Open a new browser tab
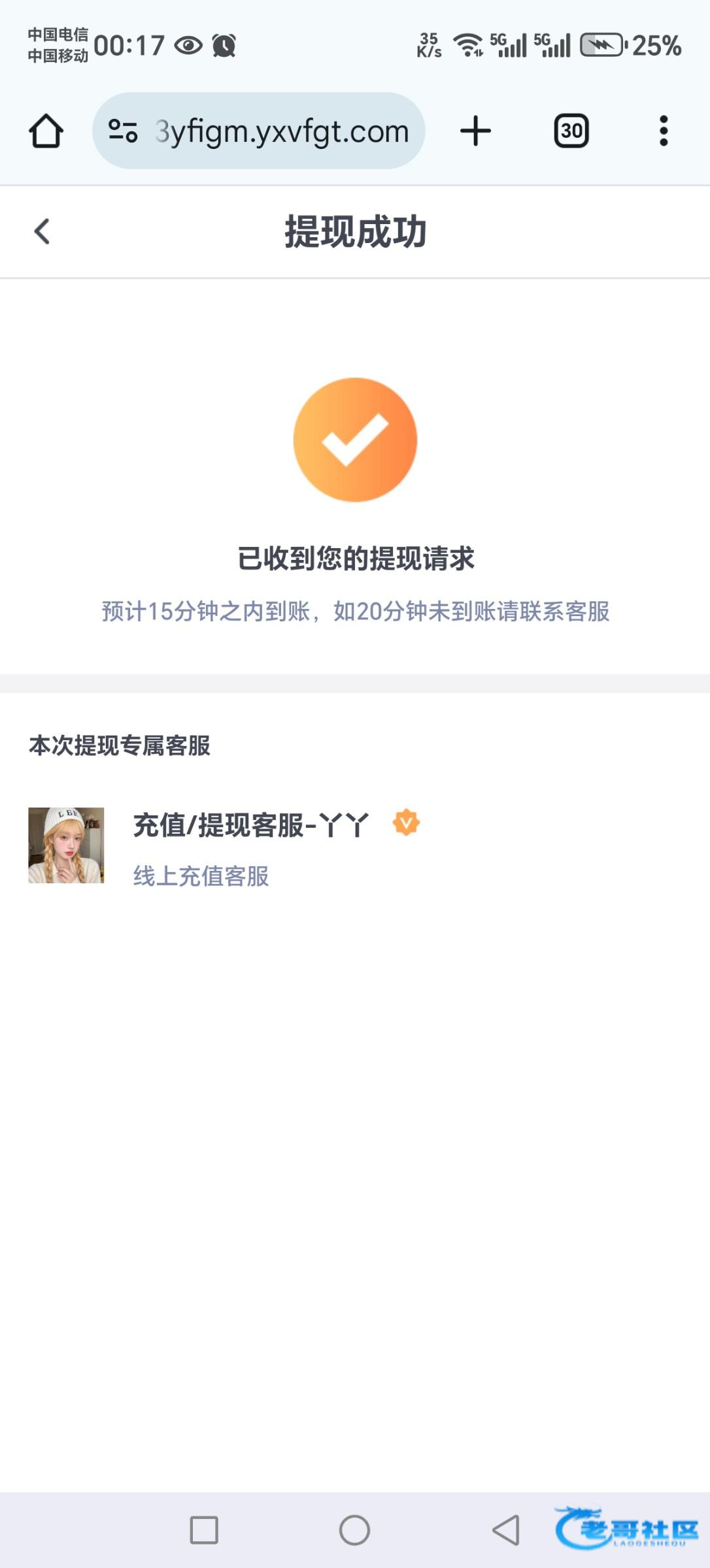The width and height of the screenshot is (710, 1568). pos(475,131)
